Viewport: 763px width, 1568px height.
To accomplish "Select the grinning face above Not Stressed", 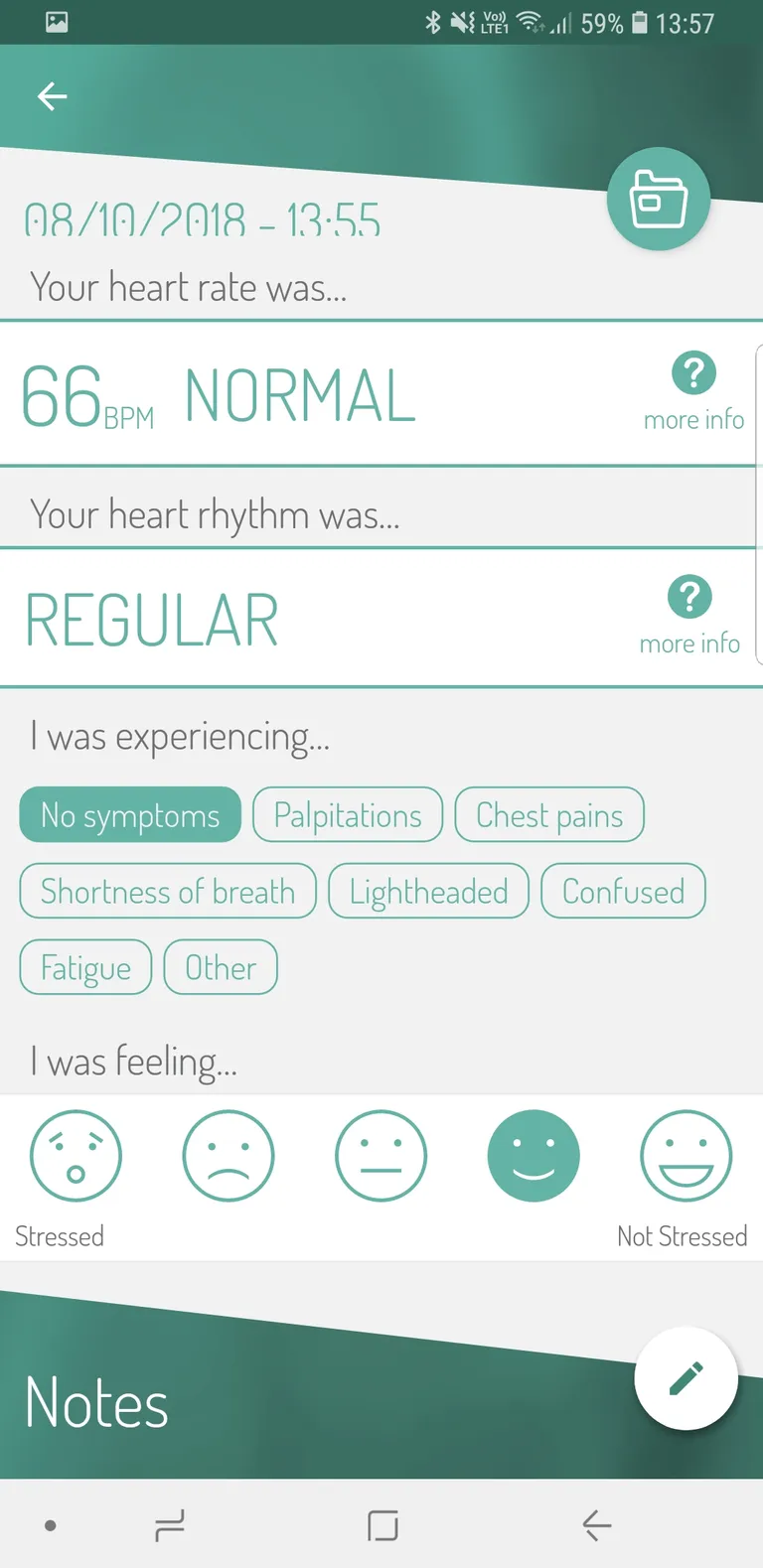I will pyautogui.click(x=687, y=1156).
